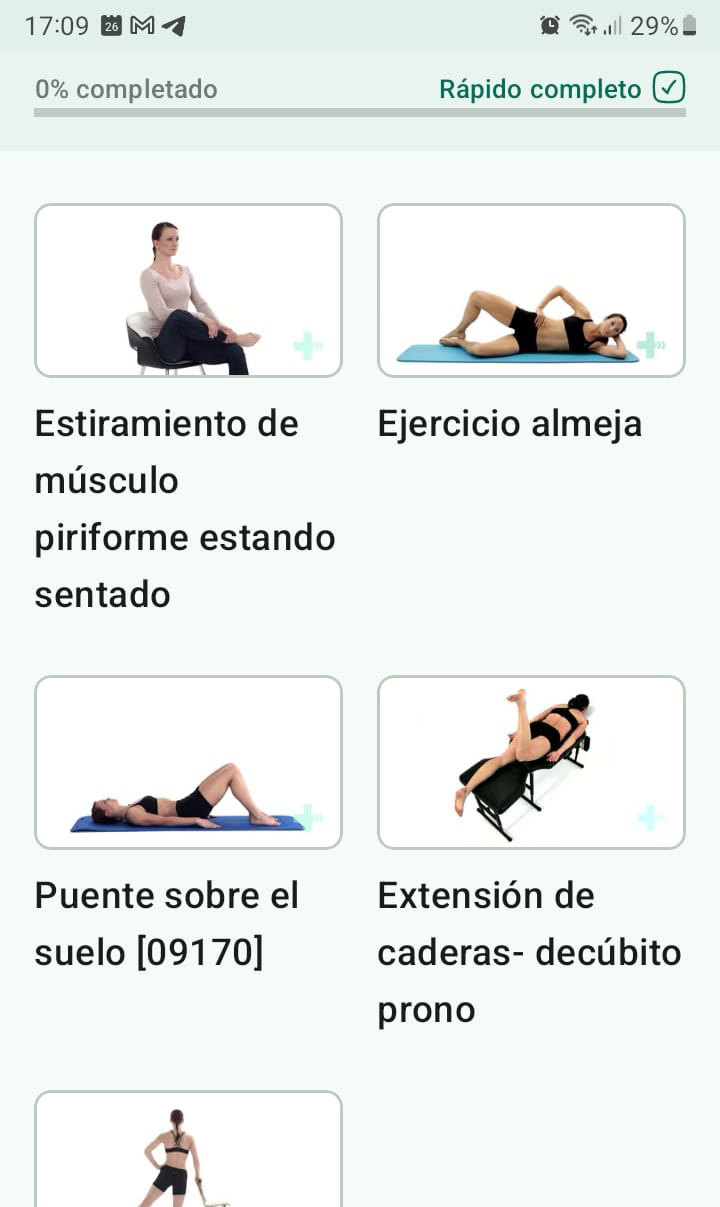Open Estiramiento de músculo piriforme estando sentado
The width and height of the screenshot is (720, 1207).
(188, 291)
